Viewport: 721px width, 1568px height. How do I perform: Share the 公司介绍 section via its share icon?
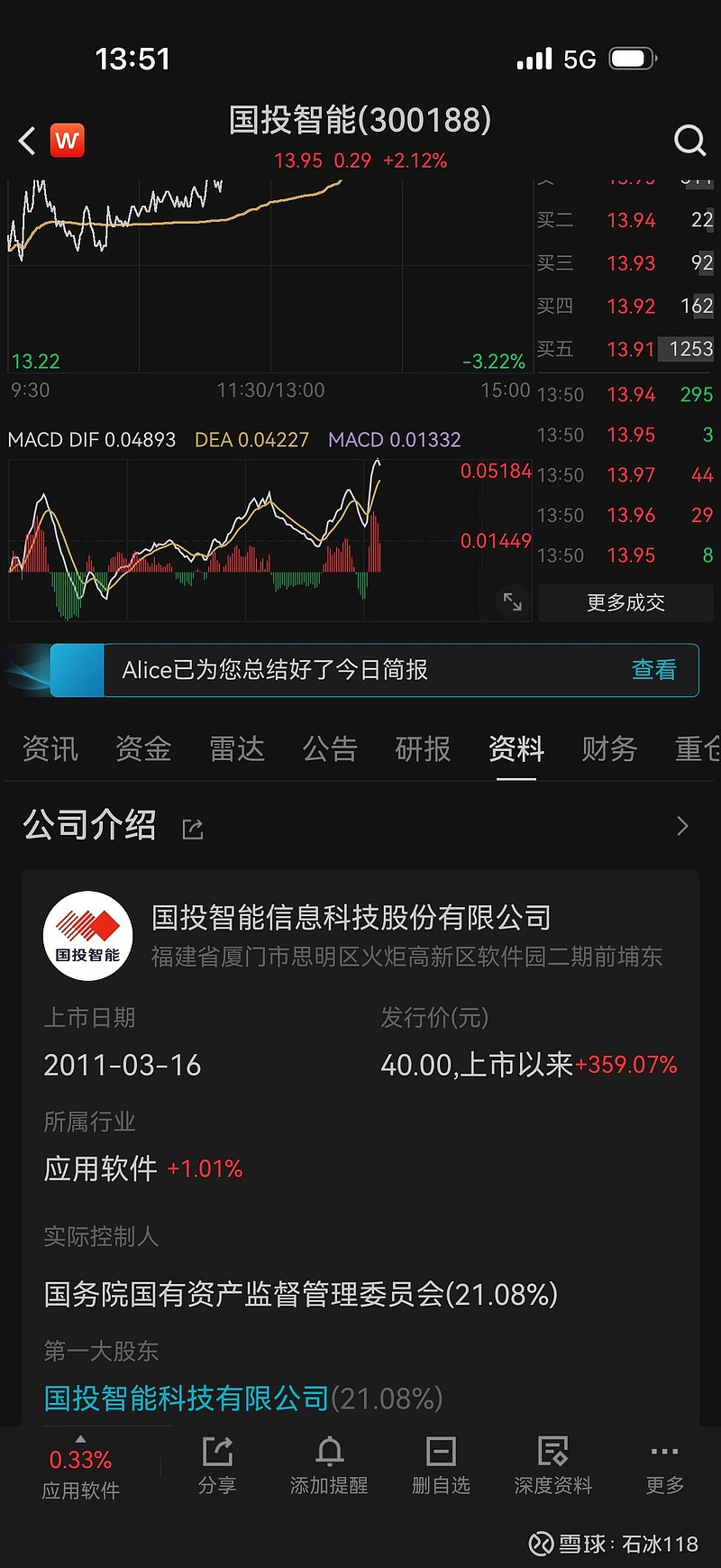[x=193, y=829]
